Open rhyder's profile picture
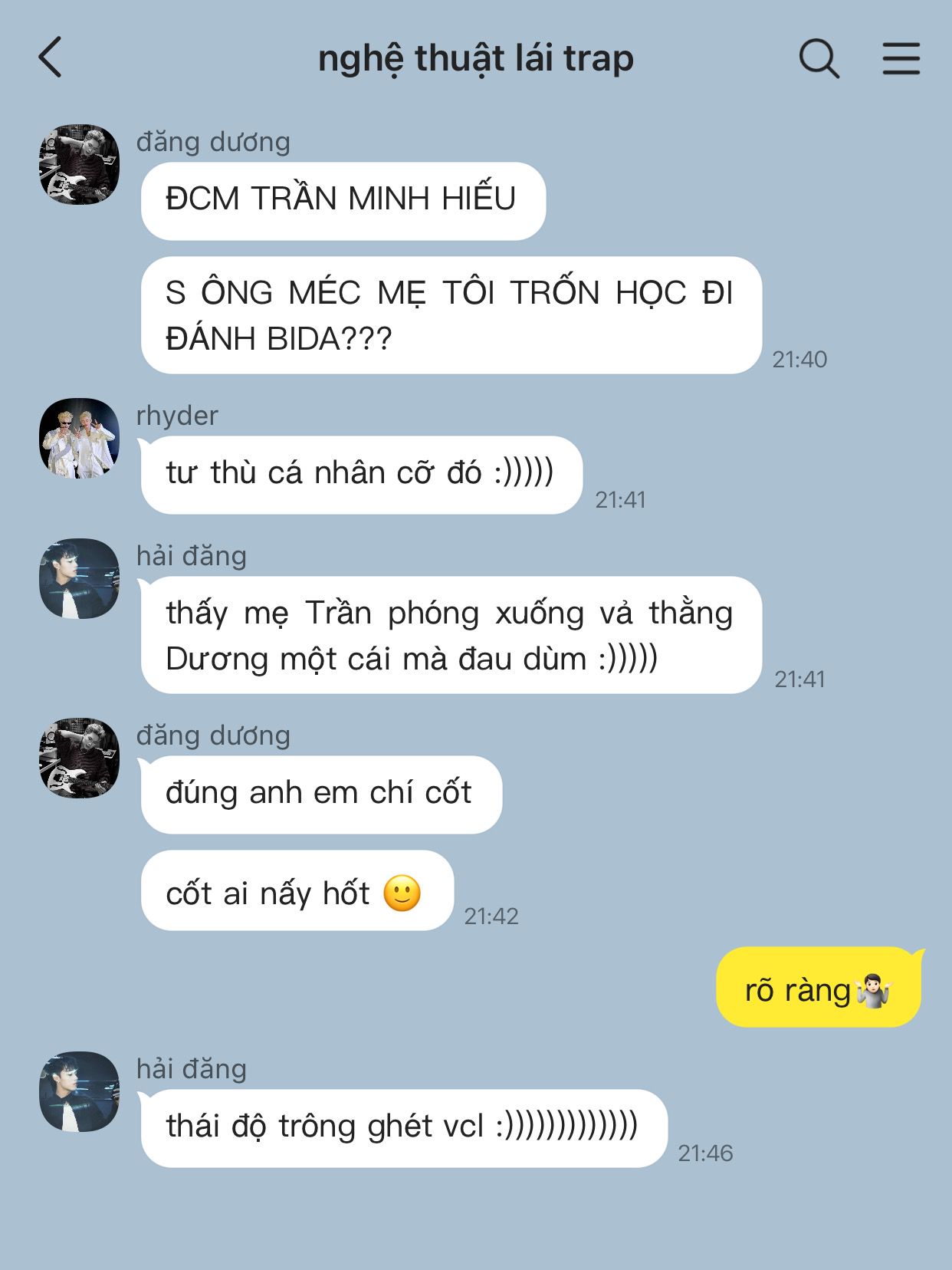This screenshot has width=952, height=1270. [79, 438]
